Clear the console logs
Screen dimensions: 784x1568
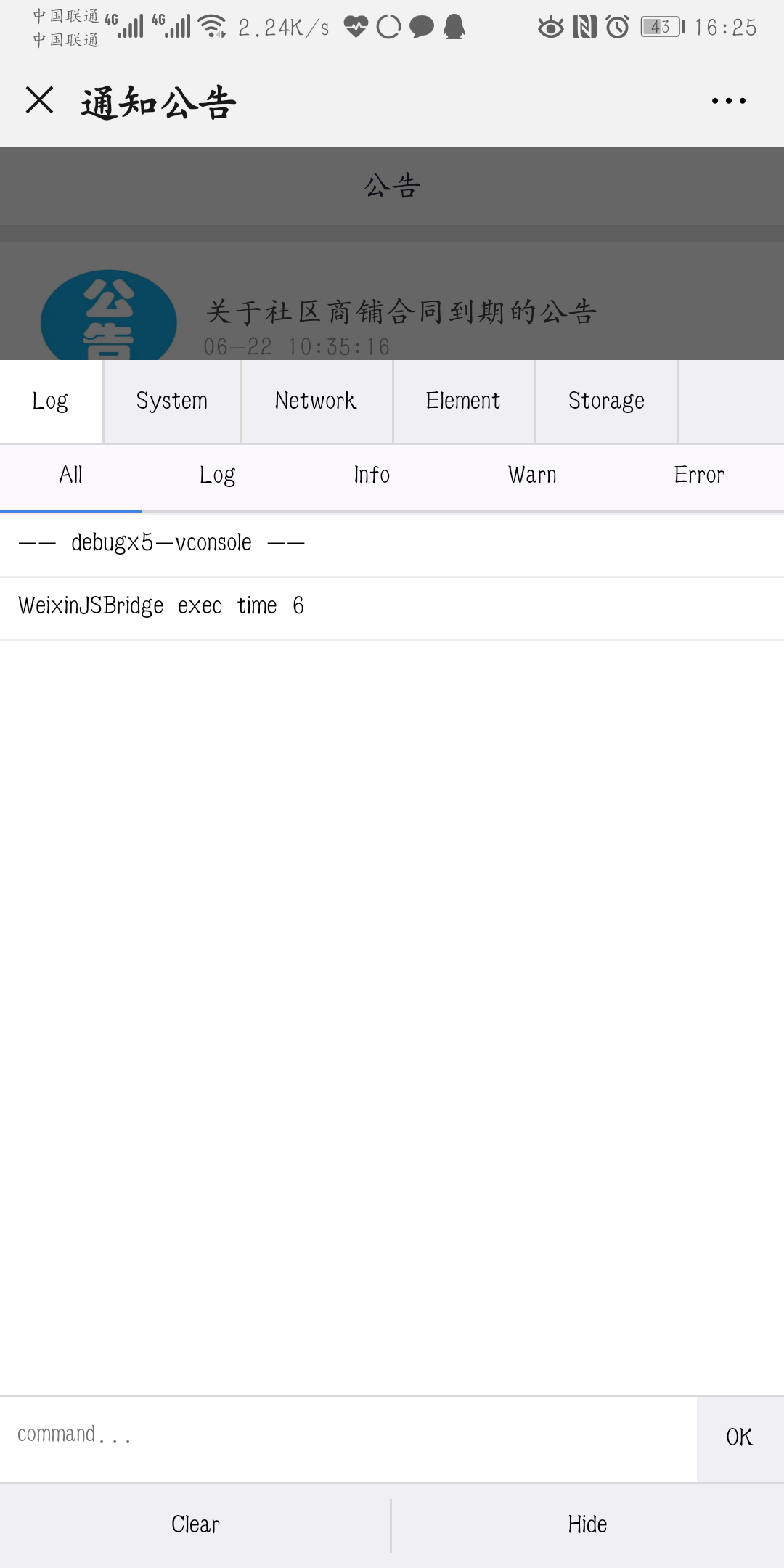(x=195, y=1525)
